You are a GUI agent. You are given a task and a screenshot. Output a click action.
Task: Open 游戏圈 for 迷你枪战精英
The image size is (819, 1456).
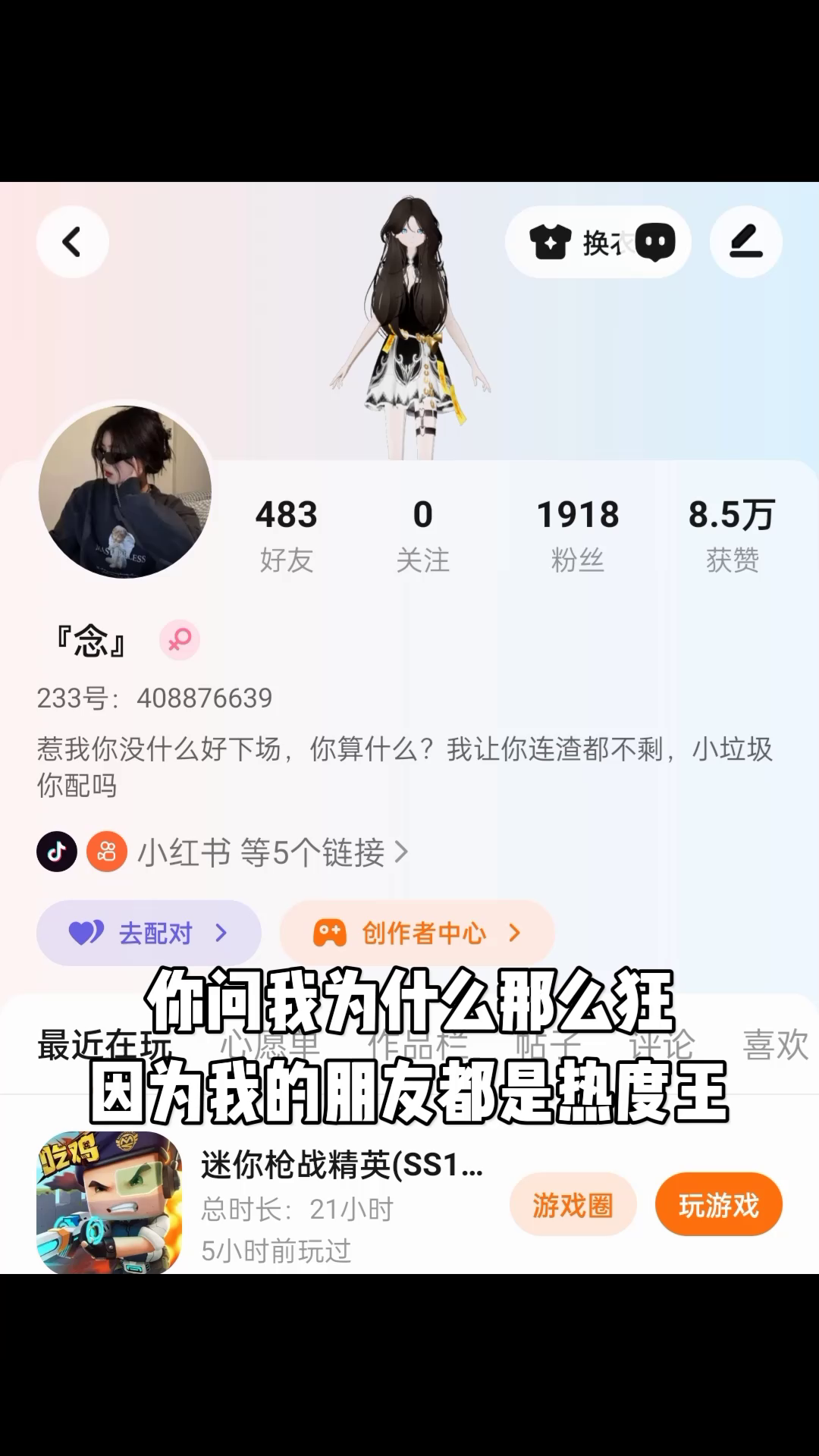573,1204
